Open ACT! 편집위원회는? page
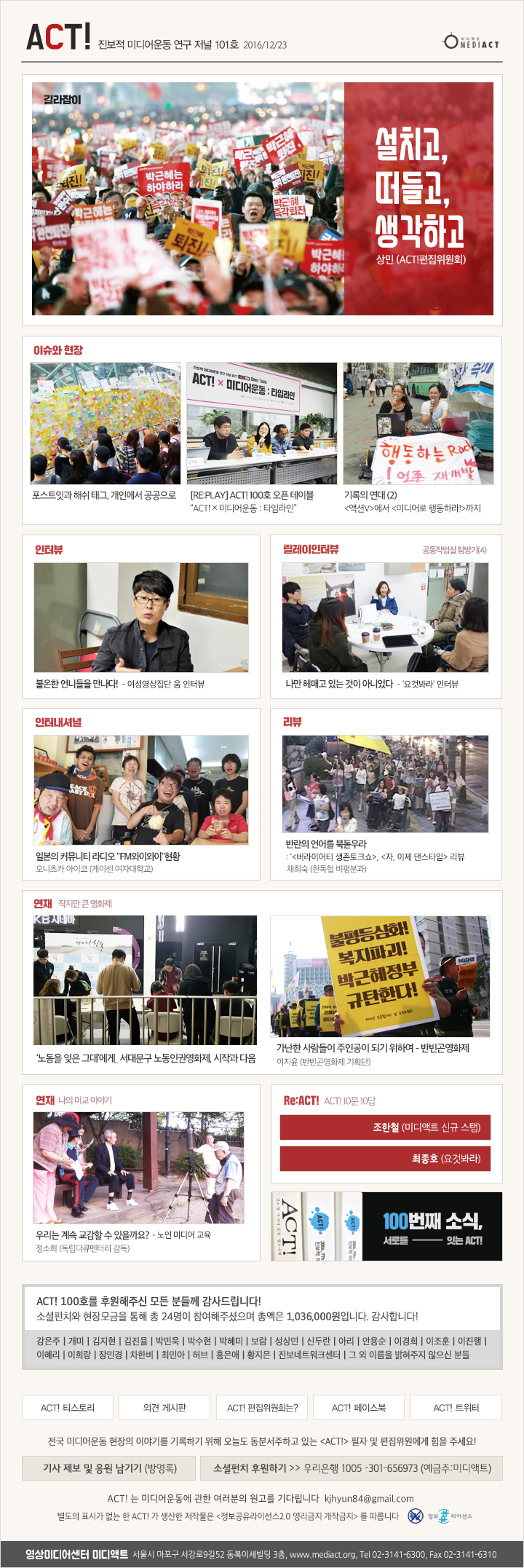 click(262, 1408)
